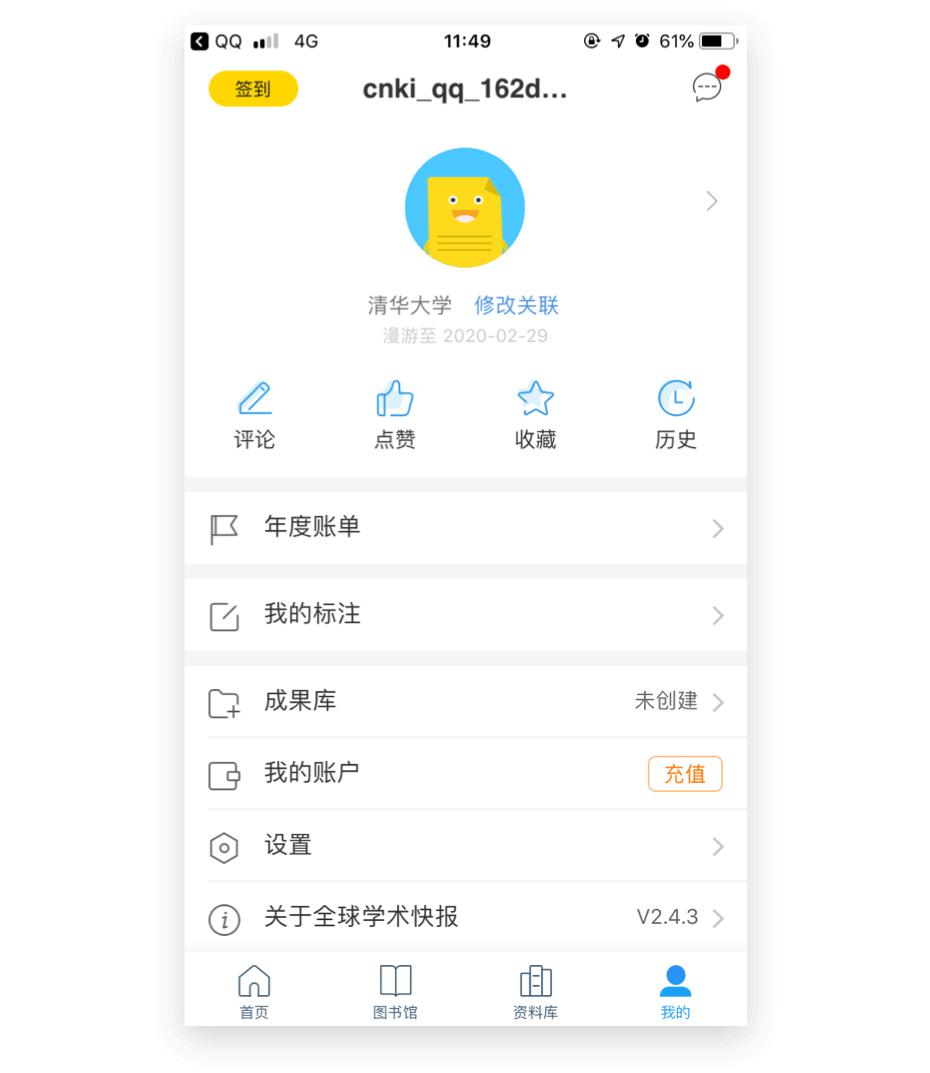Viewport: 930px width, 1073px height.
Task: Open the 年度账单 annual bill
Action: 465,528
